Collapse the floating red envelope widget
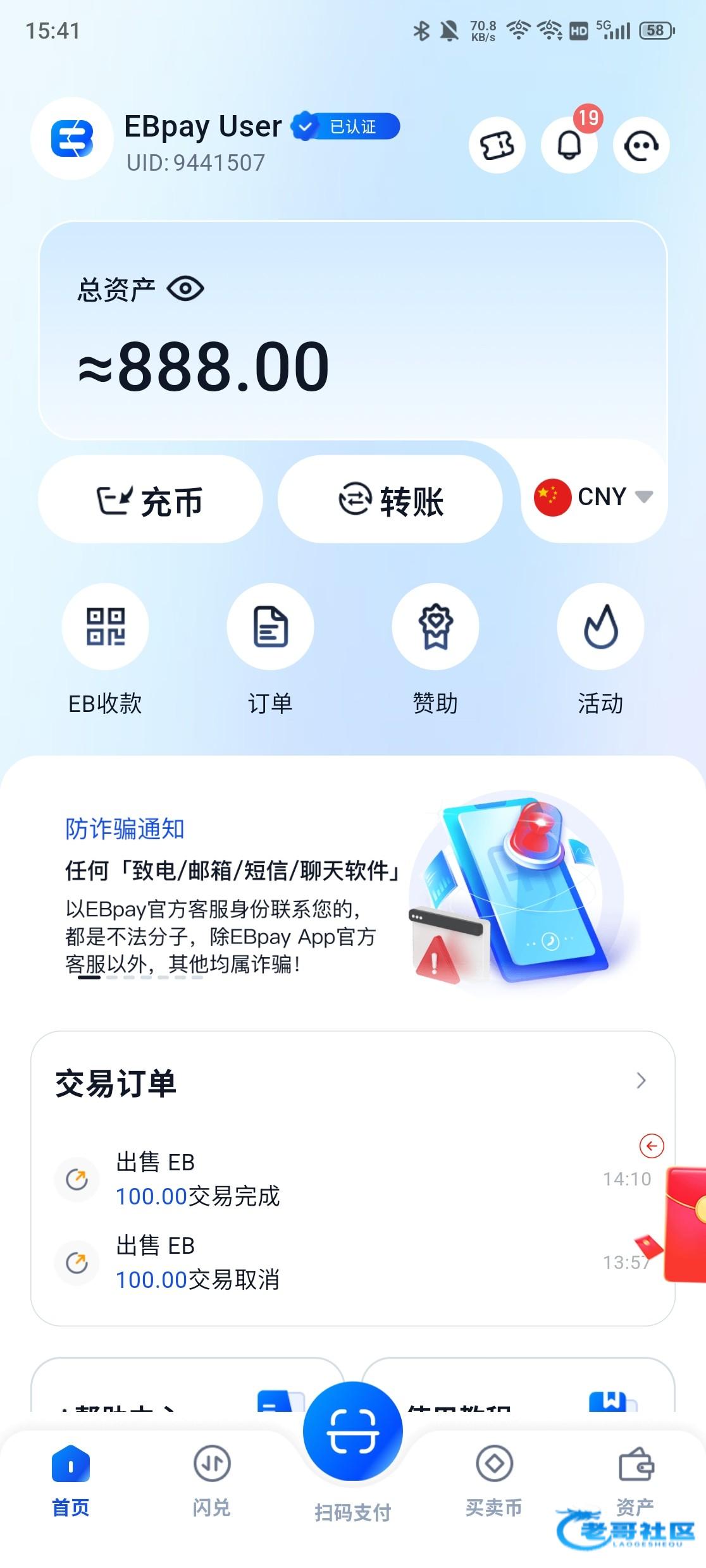The height and width of the screenshot is (1568, 706). (652, 1146)
